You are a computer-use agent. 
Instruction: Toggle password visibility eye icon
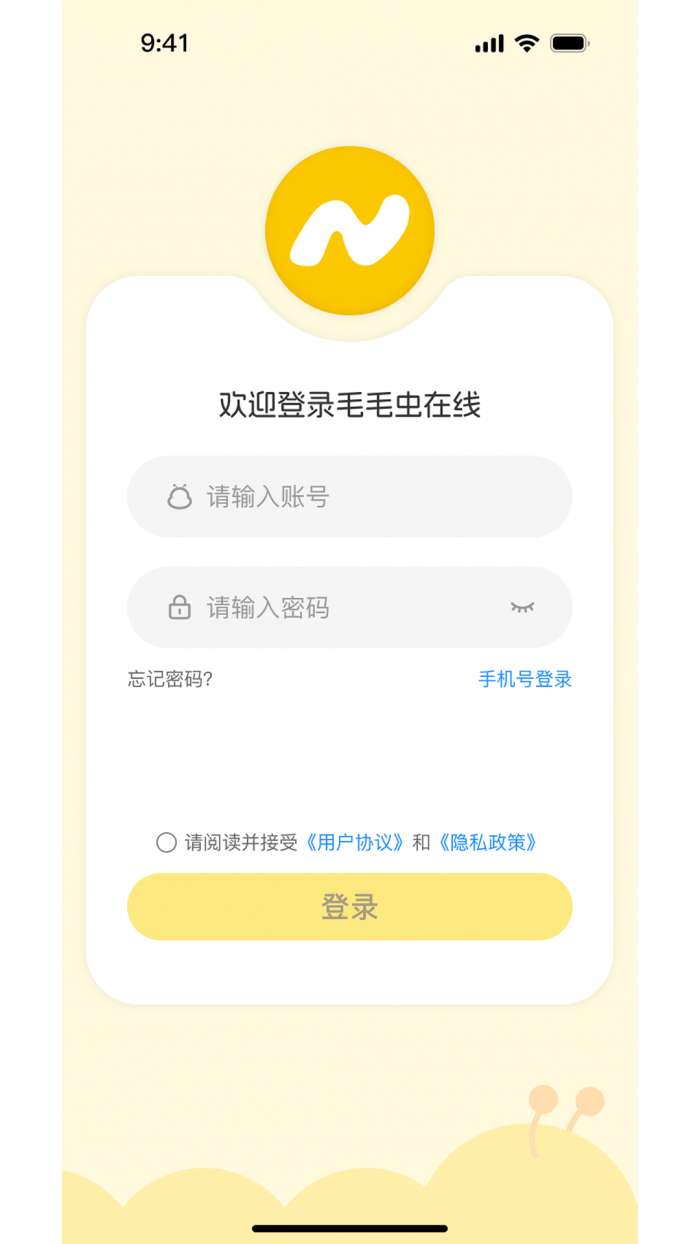[x=522, y=607]
